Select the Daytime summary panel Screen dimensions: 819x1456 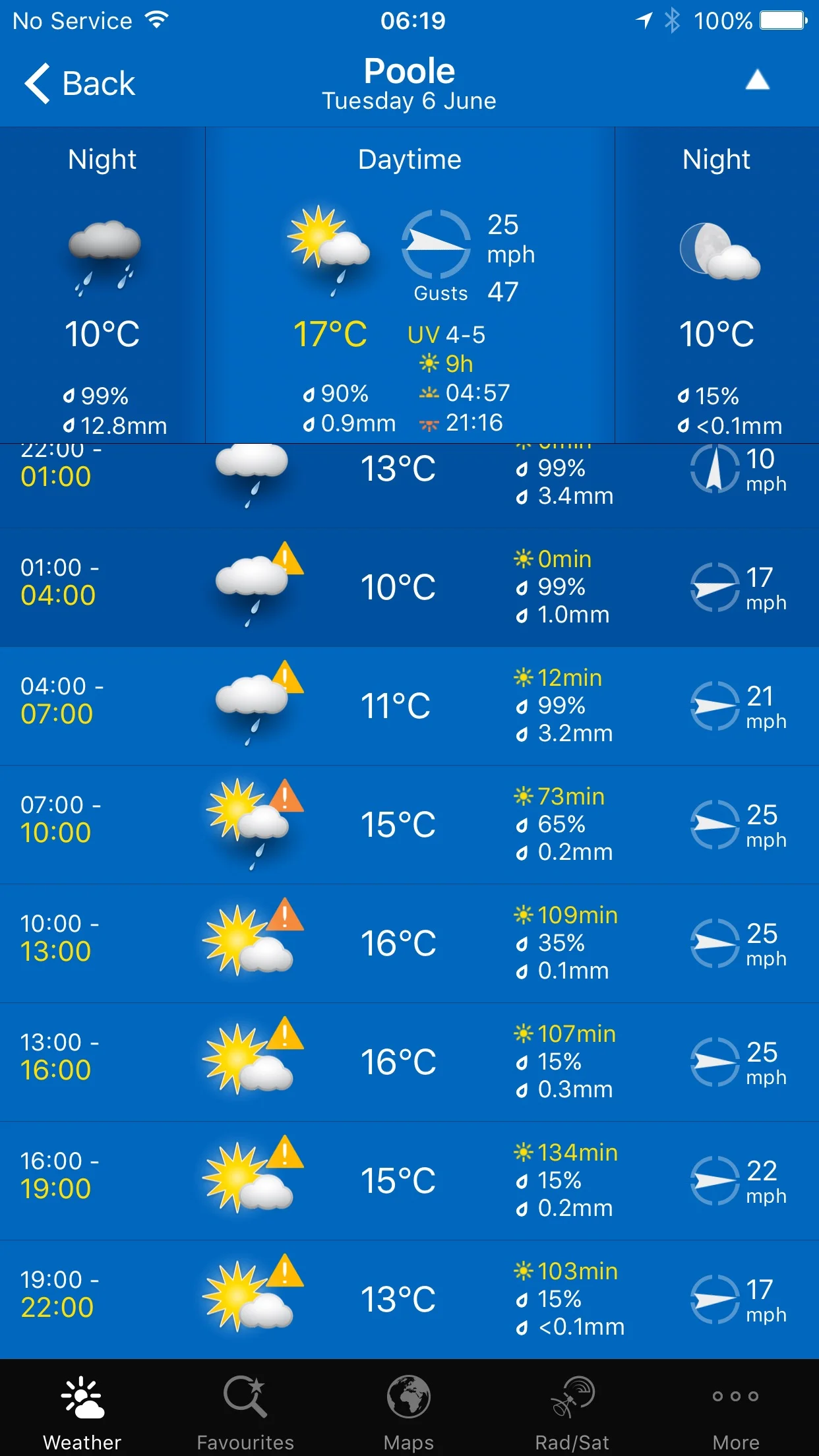tap(409, 285)
